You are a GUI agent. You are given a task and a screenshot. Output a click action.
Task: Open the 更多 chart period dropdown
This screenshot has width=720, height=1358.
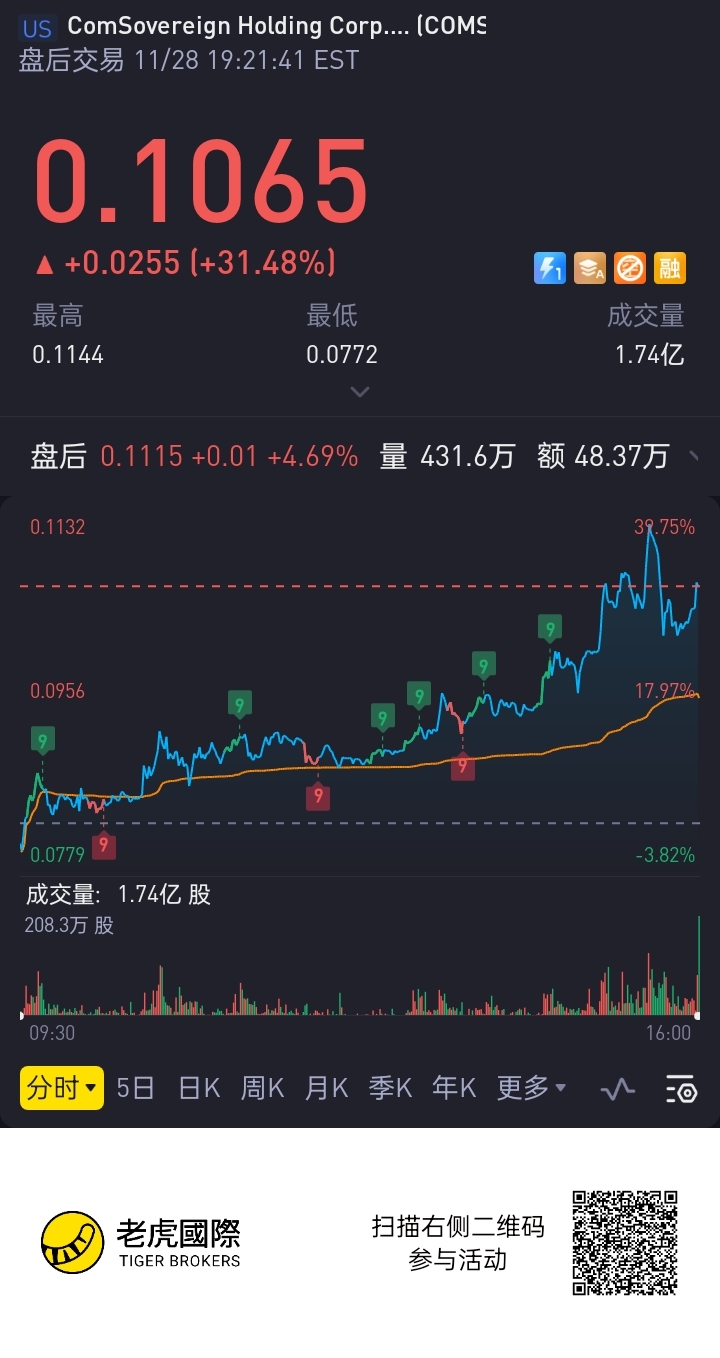click(x=530, y=1088)
